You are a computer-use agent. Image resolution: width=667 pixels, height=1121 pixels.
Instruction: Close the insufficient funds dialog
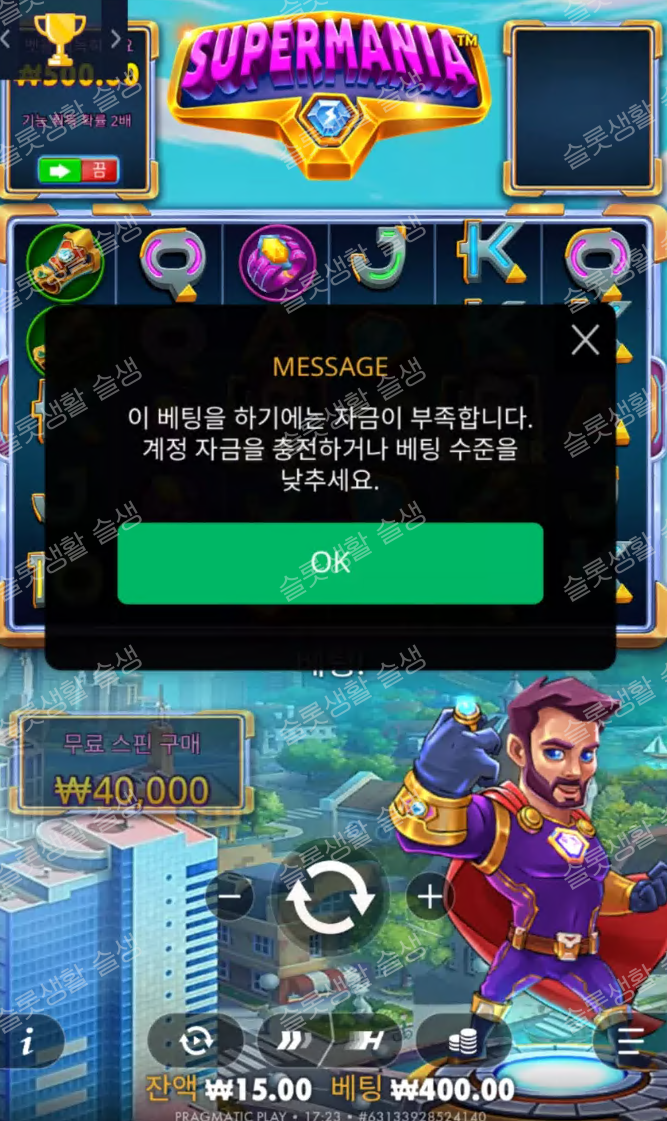click(585, 340)
